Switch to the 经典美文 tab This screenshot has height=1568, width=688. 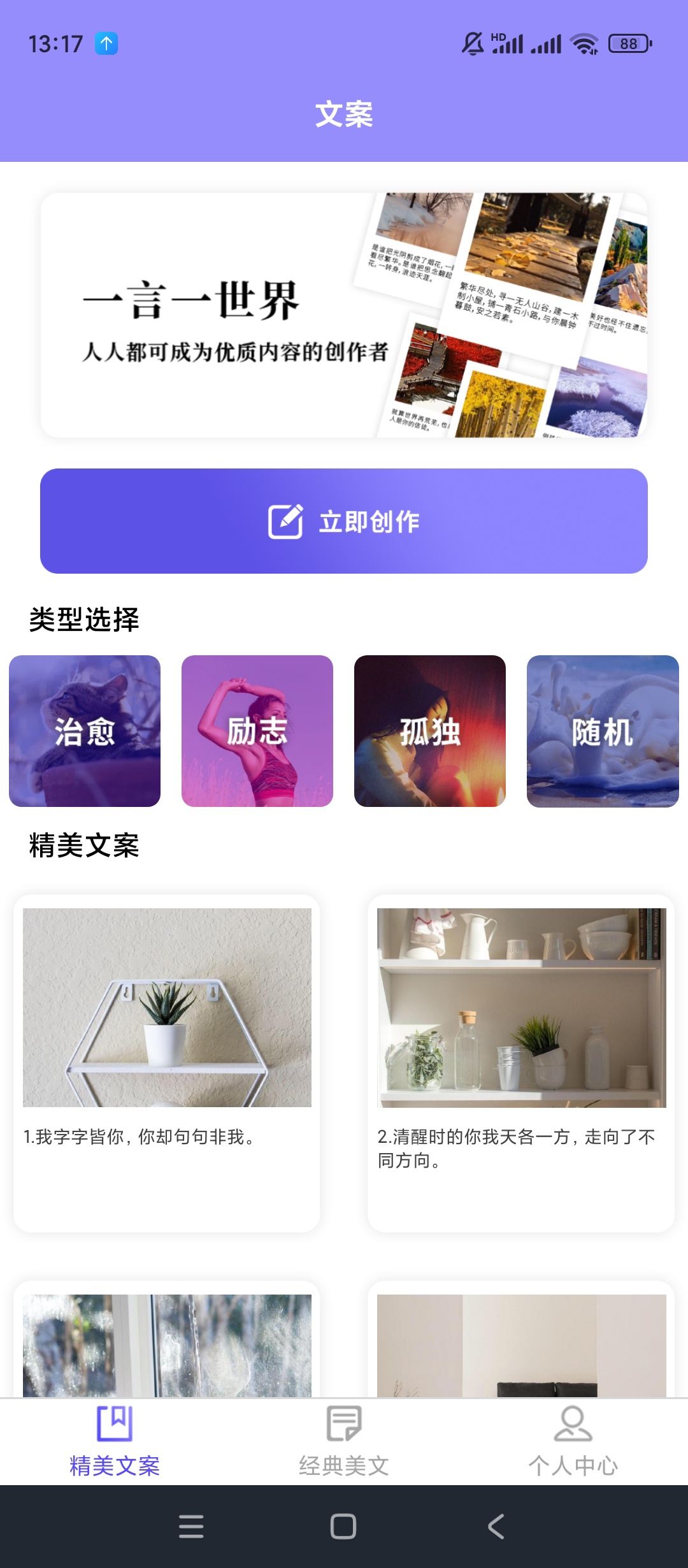[x=344, y=1442]
